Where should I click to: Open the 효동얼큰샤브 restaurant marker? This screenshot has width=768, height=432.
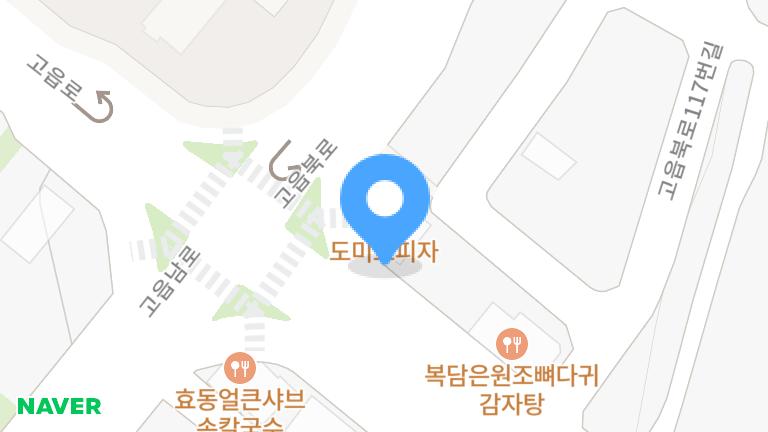pos(240,368)
